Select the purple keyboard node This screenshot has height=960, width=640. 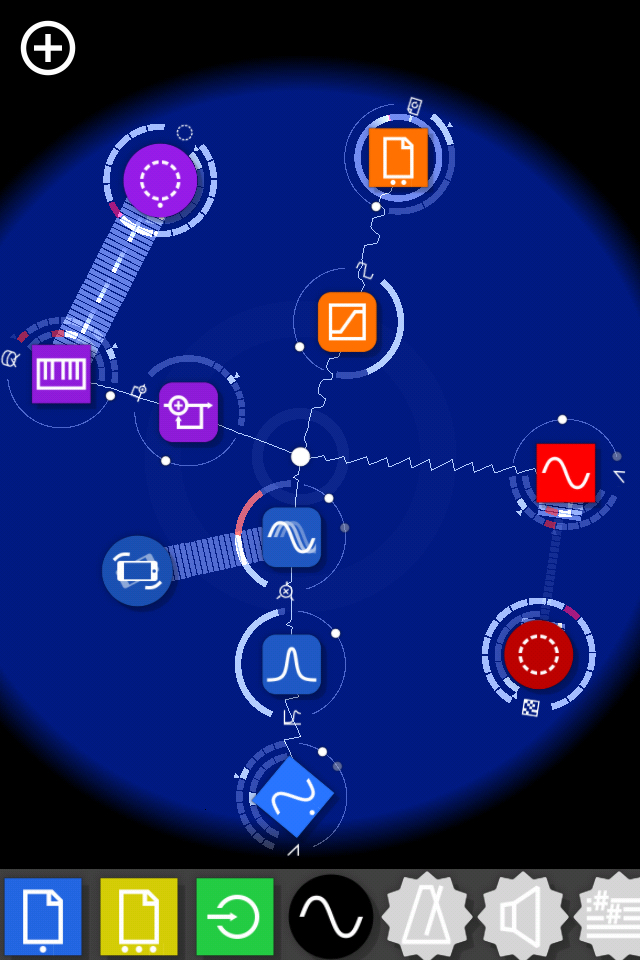[61, 373]
